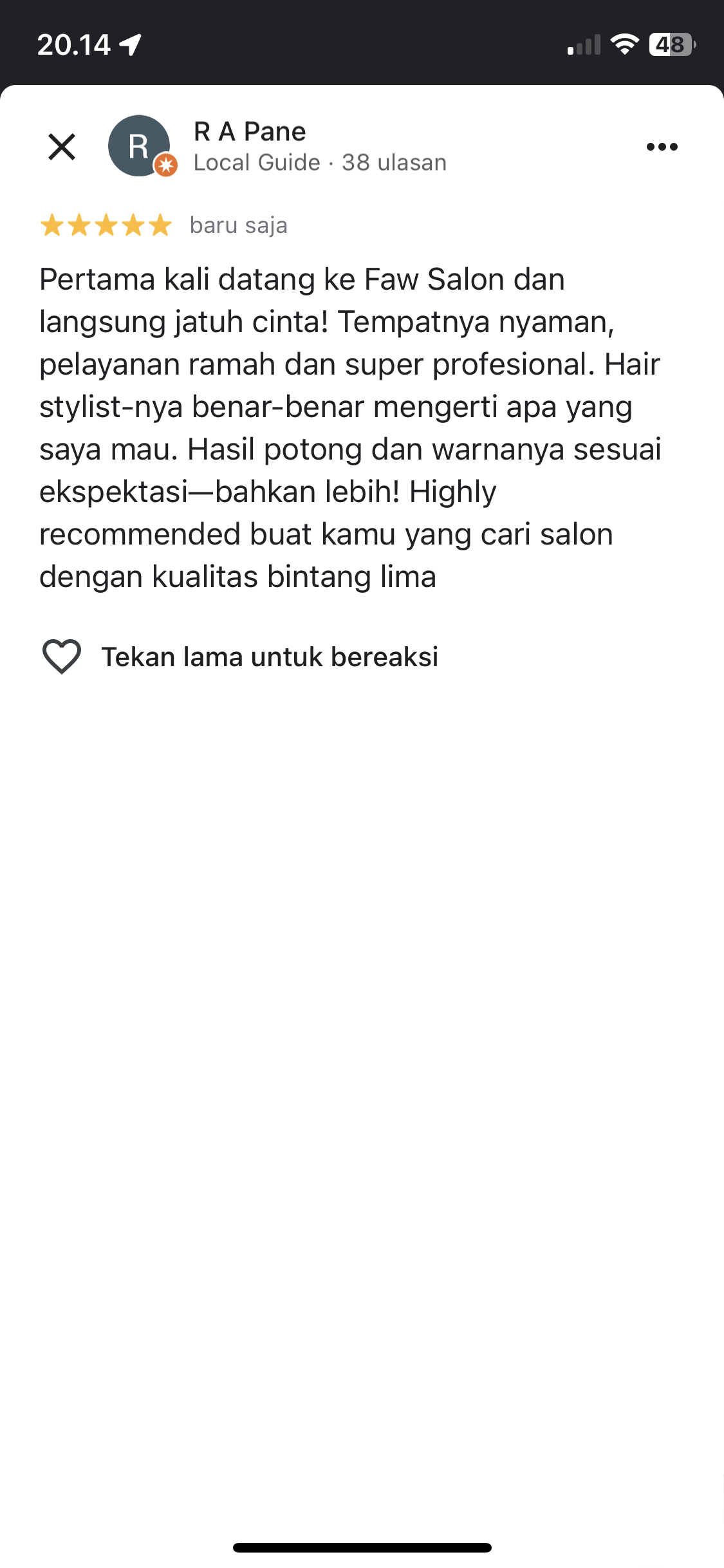Open the reviewer name R A Pane
The height and width of the screenshot is (1568, 724).
click(250, 131)
